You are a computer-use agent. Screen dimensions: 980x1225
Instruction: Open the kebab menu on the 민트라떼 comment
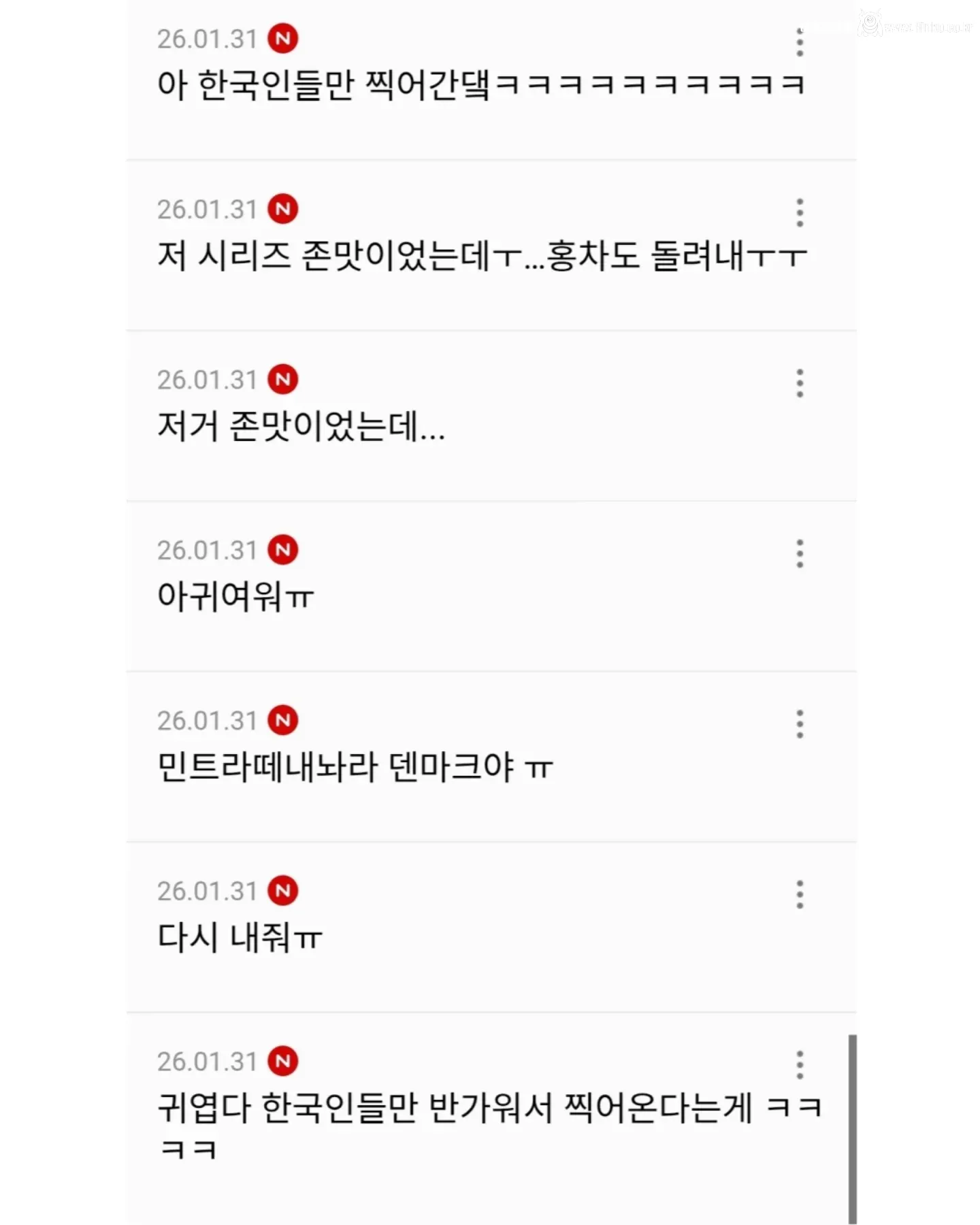[x=799, y=724]
